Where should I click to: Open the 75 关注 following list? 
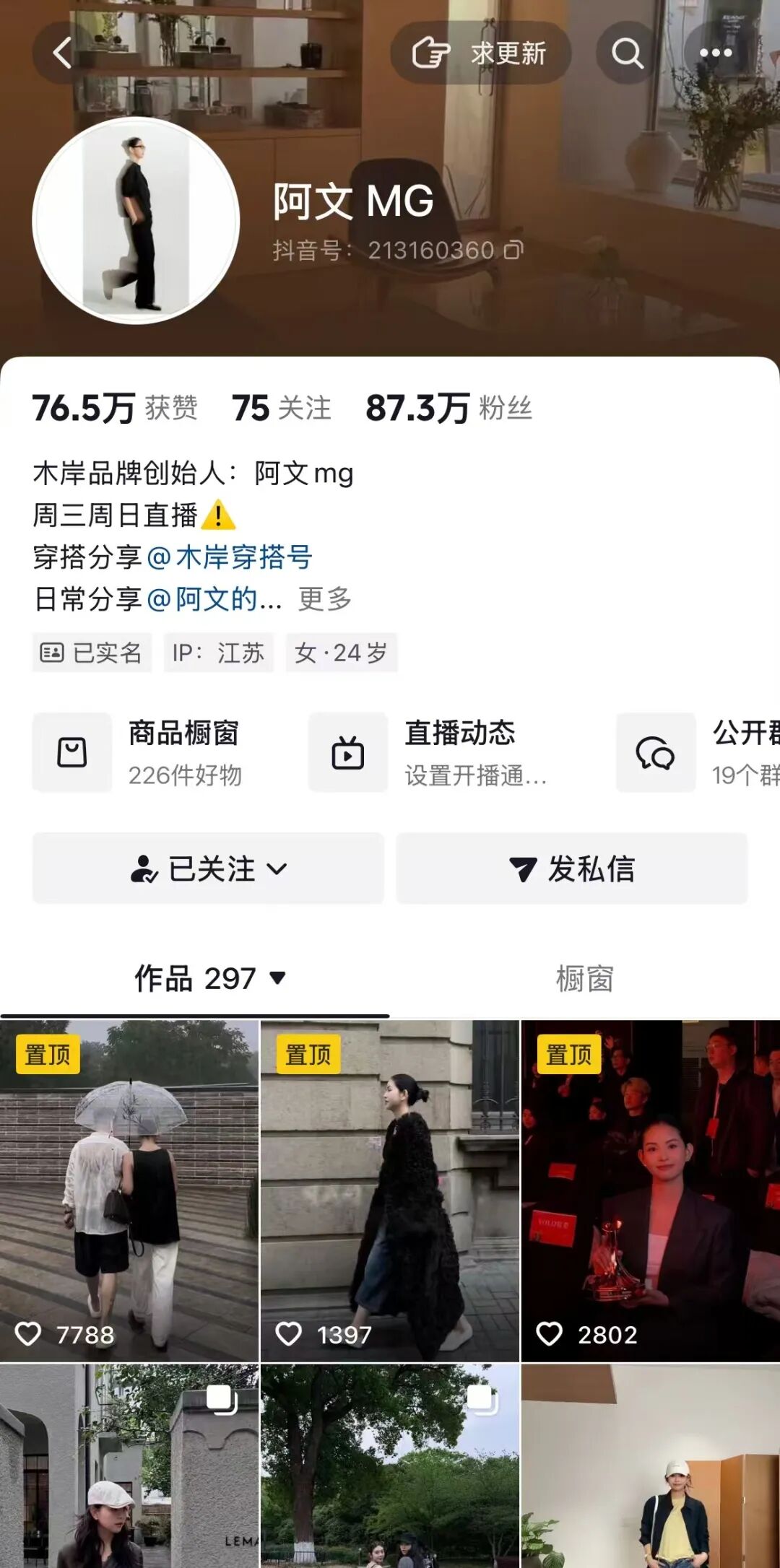[x=282, y=408]
